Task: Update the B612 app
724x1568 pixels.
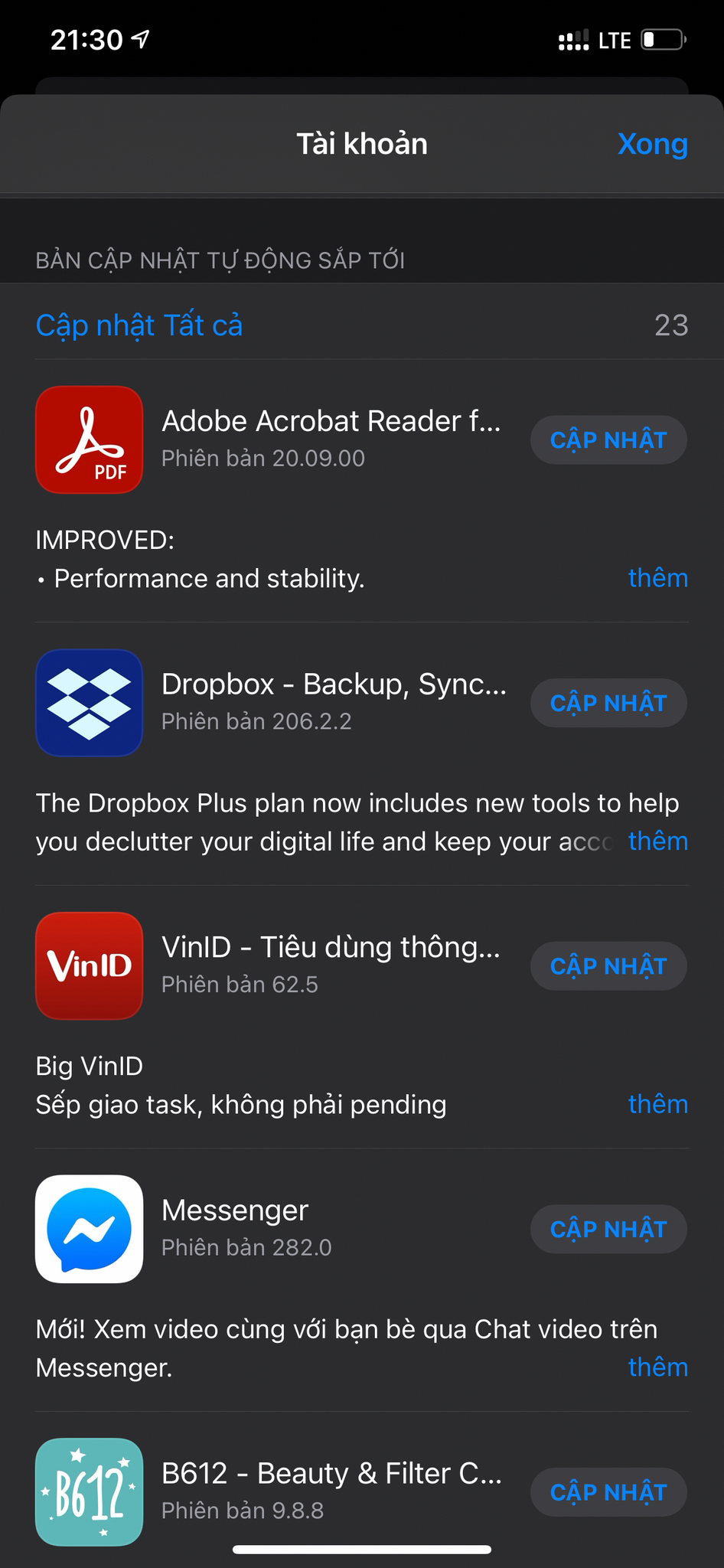Action: (x=608, y=1492)
